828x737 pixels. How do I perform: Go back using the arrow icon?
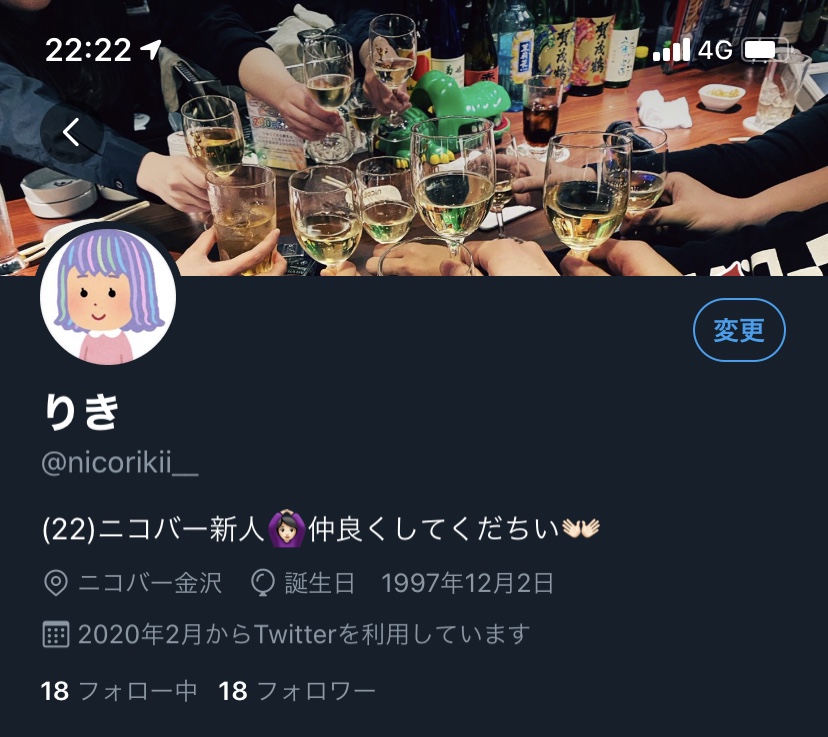pyautogui.click(x=71, y=132)
